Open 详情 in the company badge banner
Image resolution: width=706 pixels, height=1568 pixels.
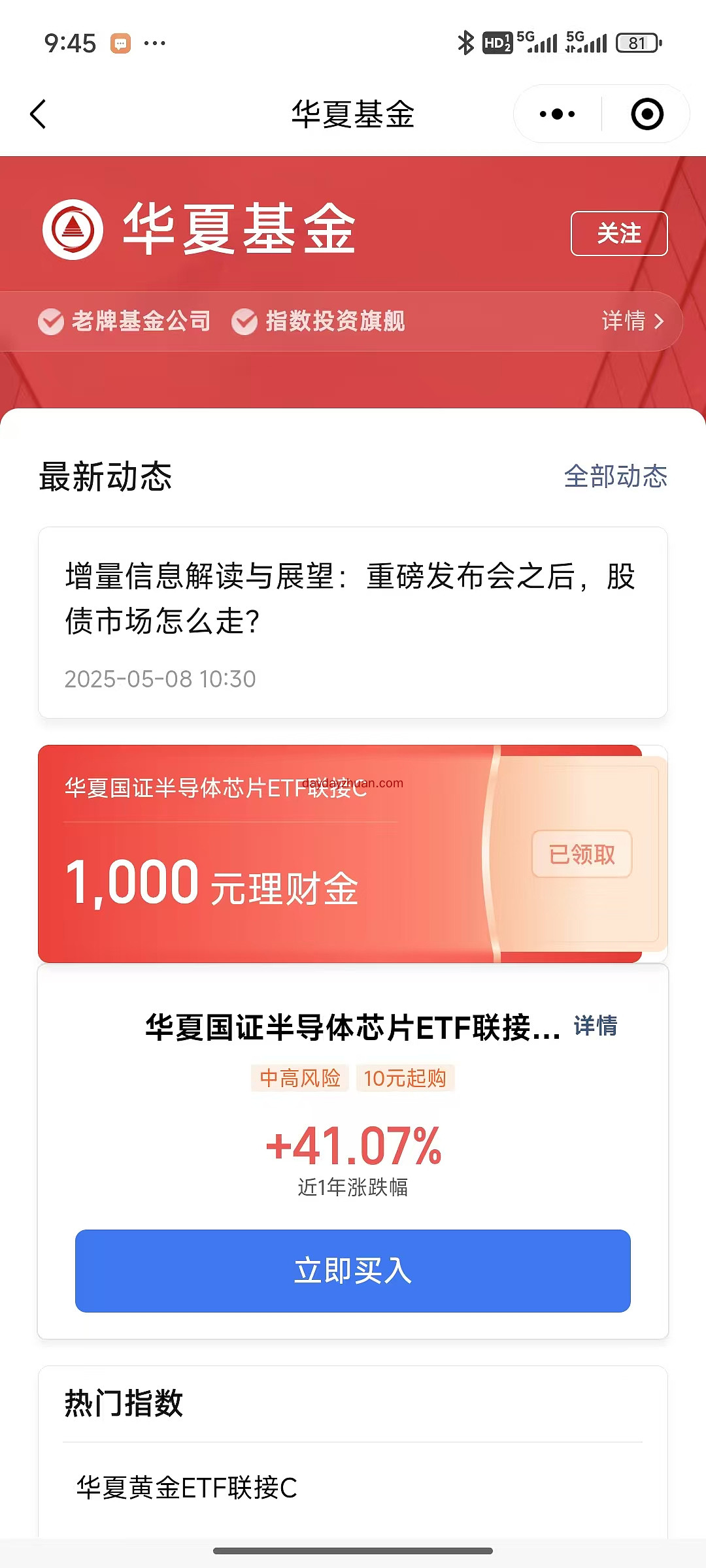(632, 321)
